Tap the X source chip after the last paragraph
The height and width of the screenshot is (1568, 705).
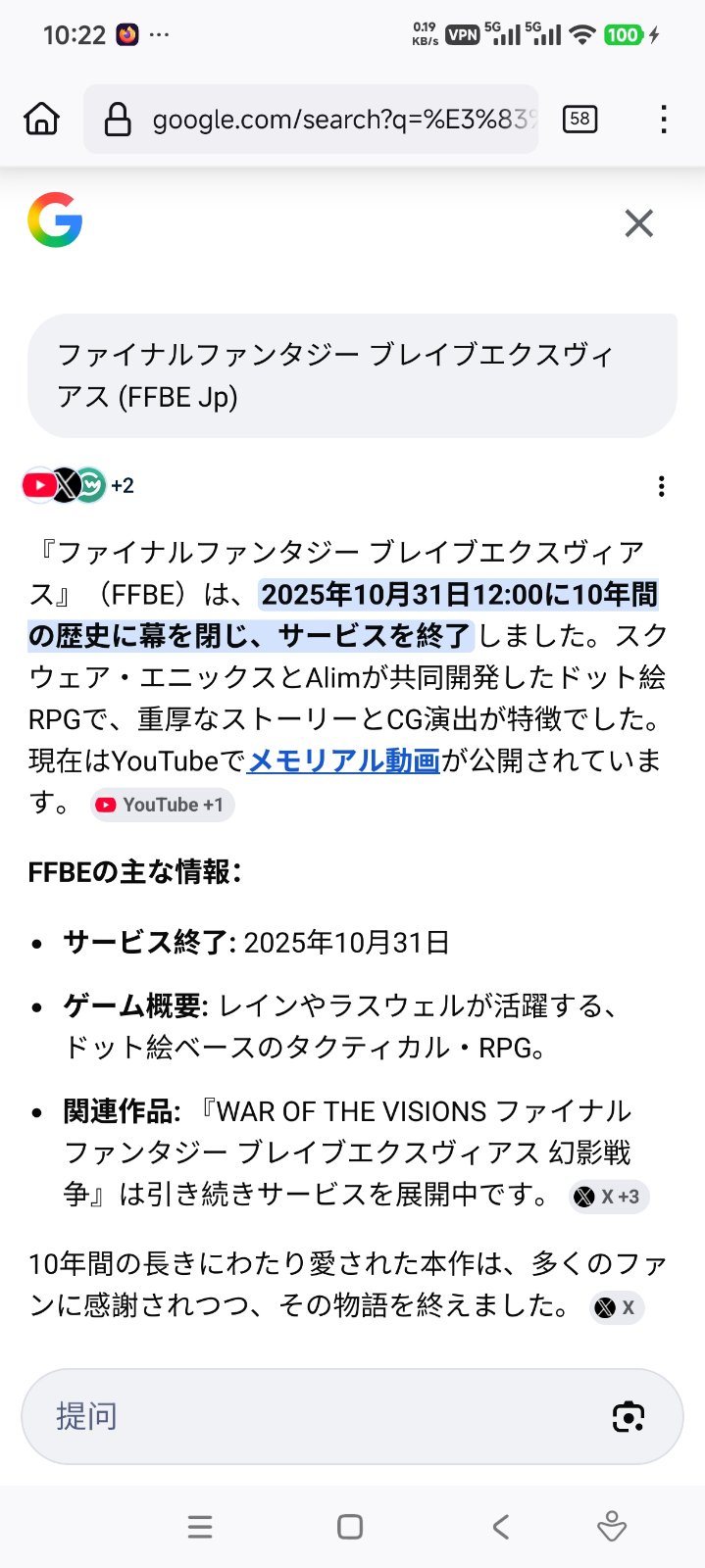pos(617,1307)
